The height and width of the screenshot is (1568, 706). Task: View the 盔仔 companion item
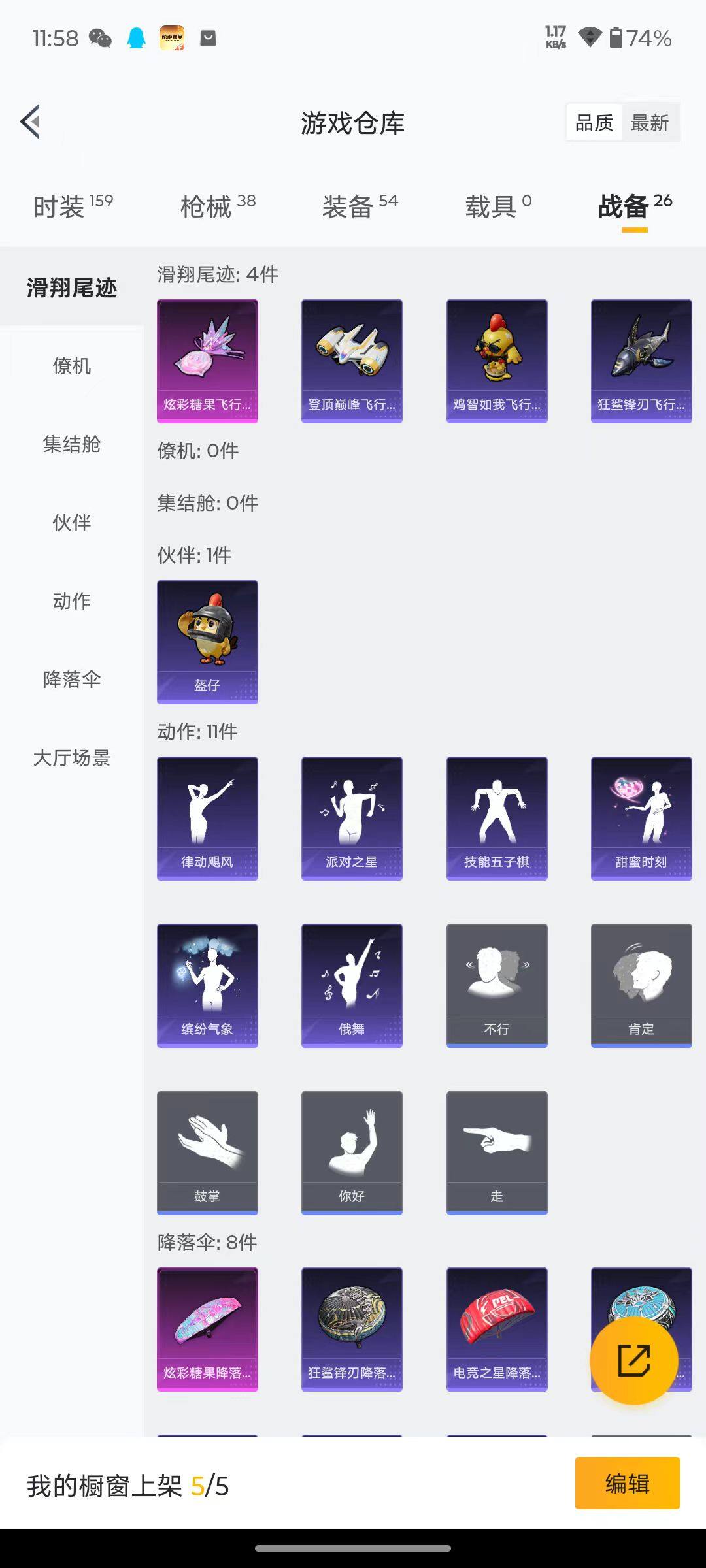pyautogui.click(x=207, y=642)
